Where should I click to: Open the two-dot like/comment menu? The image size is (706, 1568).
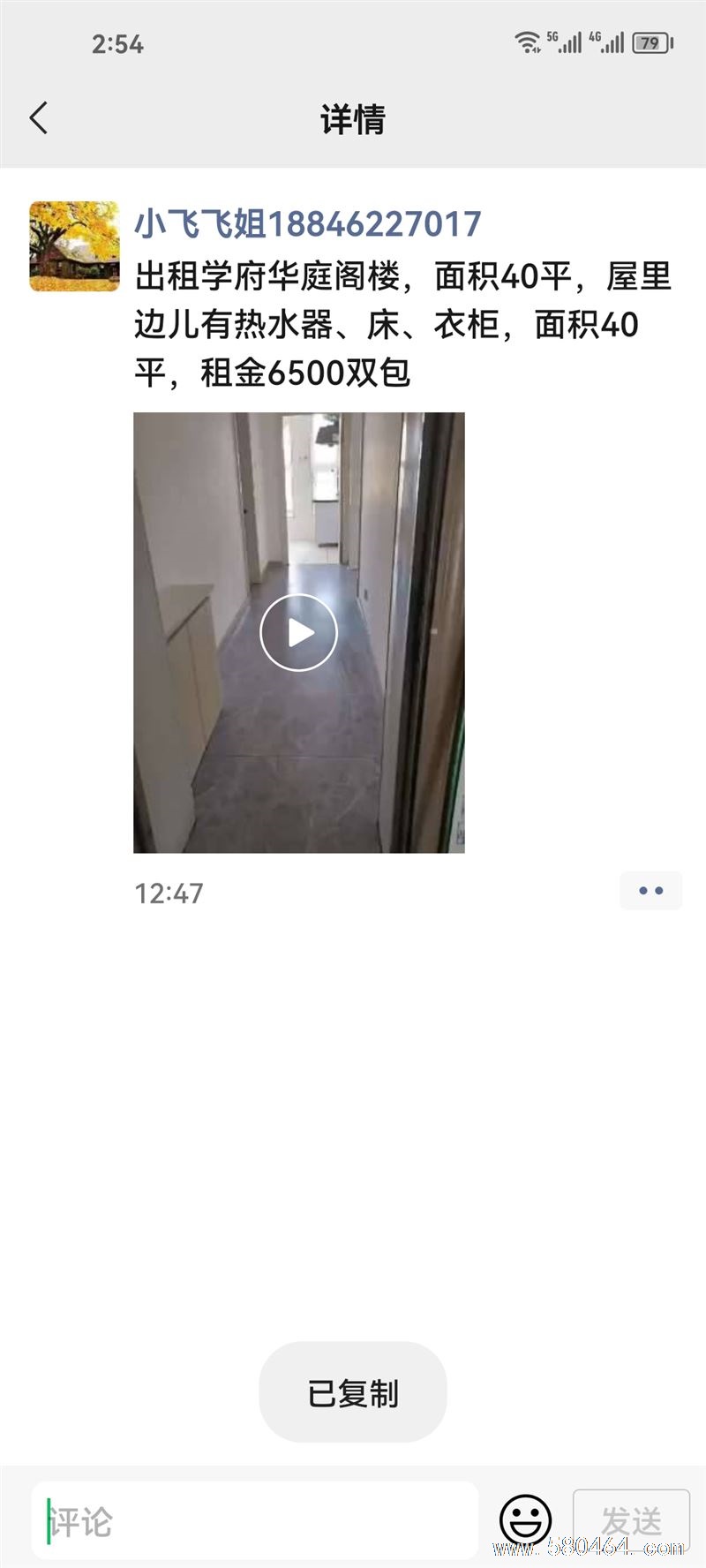[x=650, y=892]
